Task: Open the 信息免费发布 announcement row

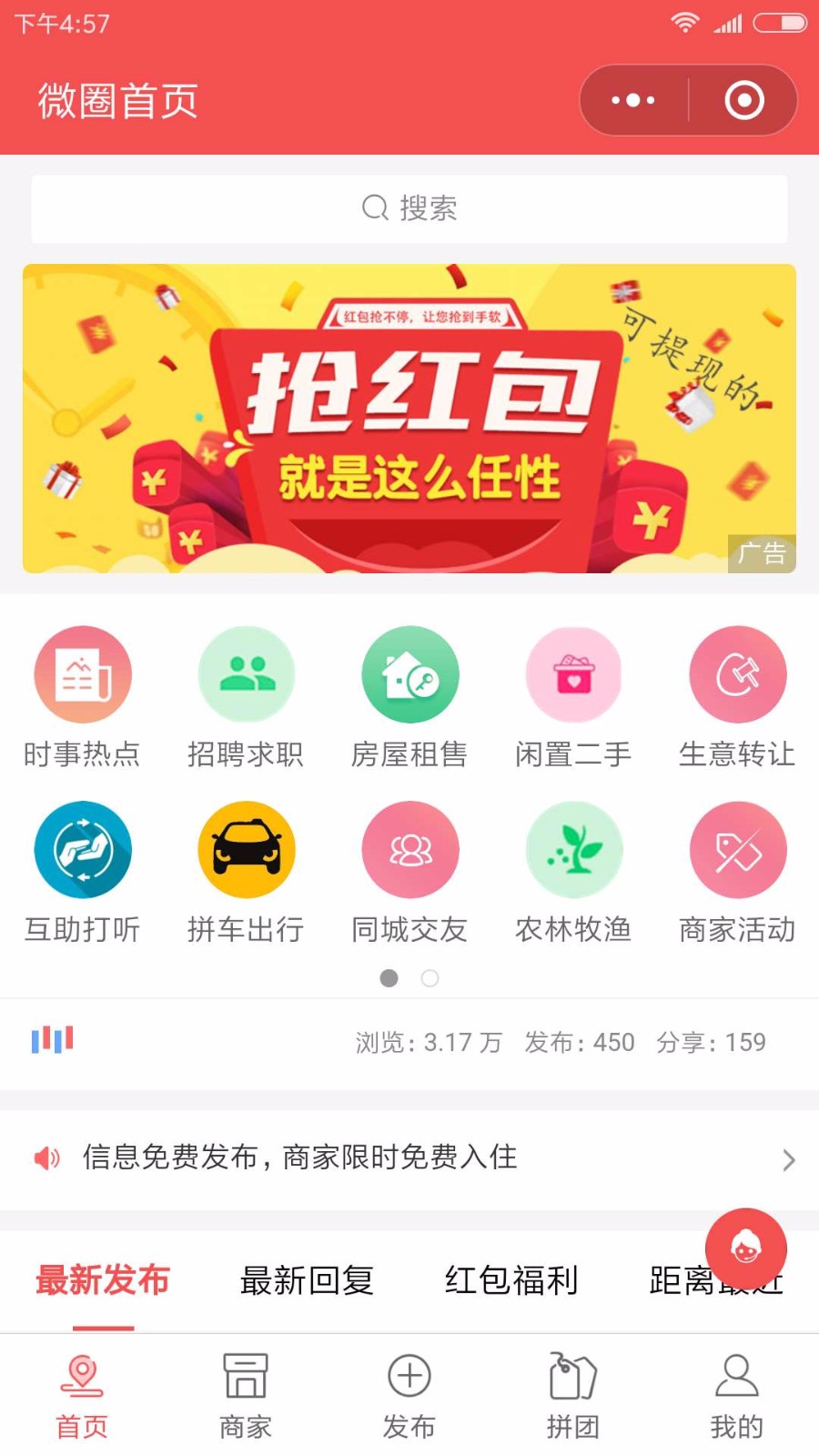Action: (x=409, y=1158)
